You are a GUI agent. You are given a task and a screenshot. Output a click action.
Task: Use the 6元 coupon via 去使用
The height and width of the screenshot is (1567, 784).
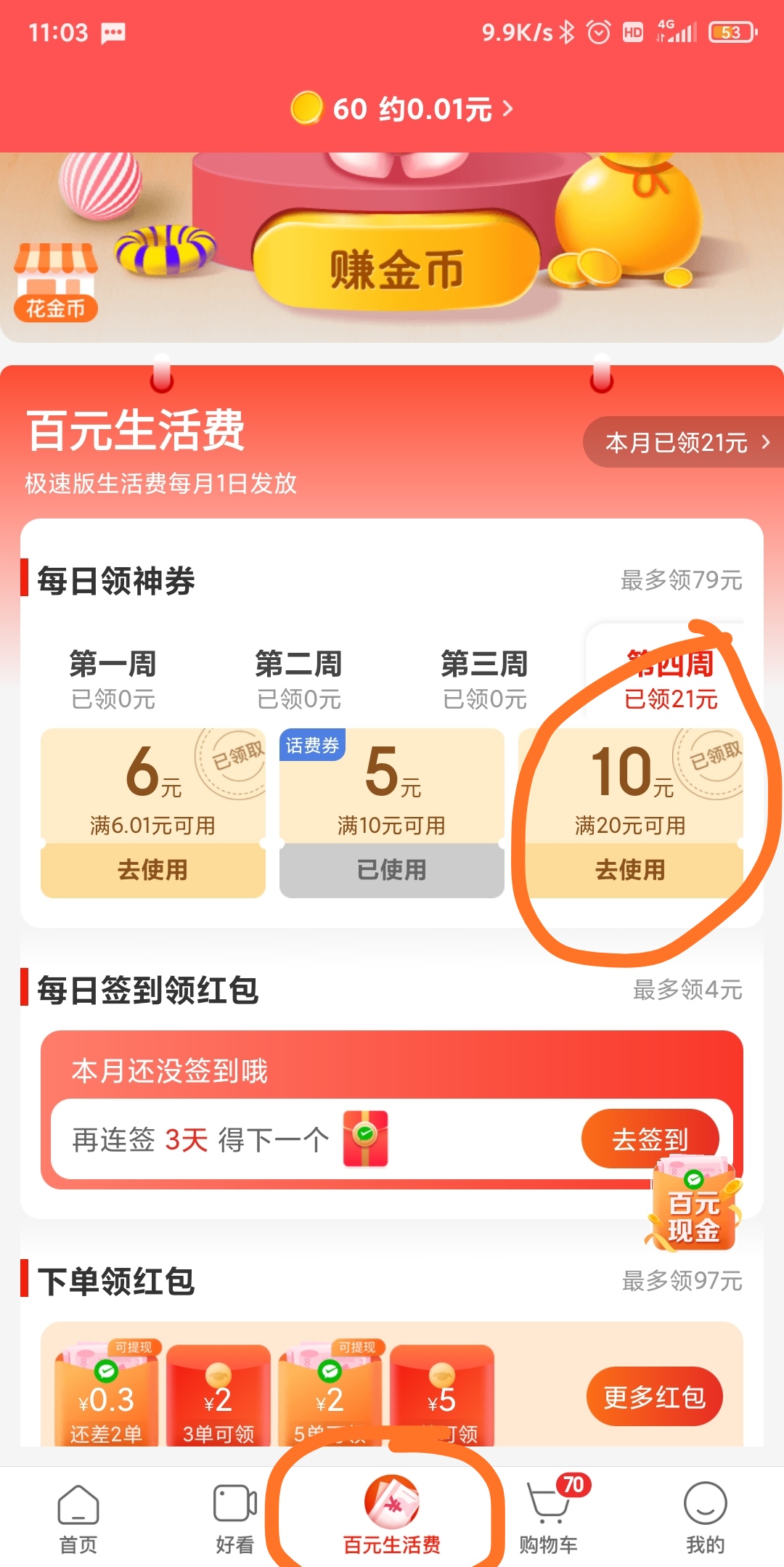coord(152,869)
